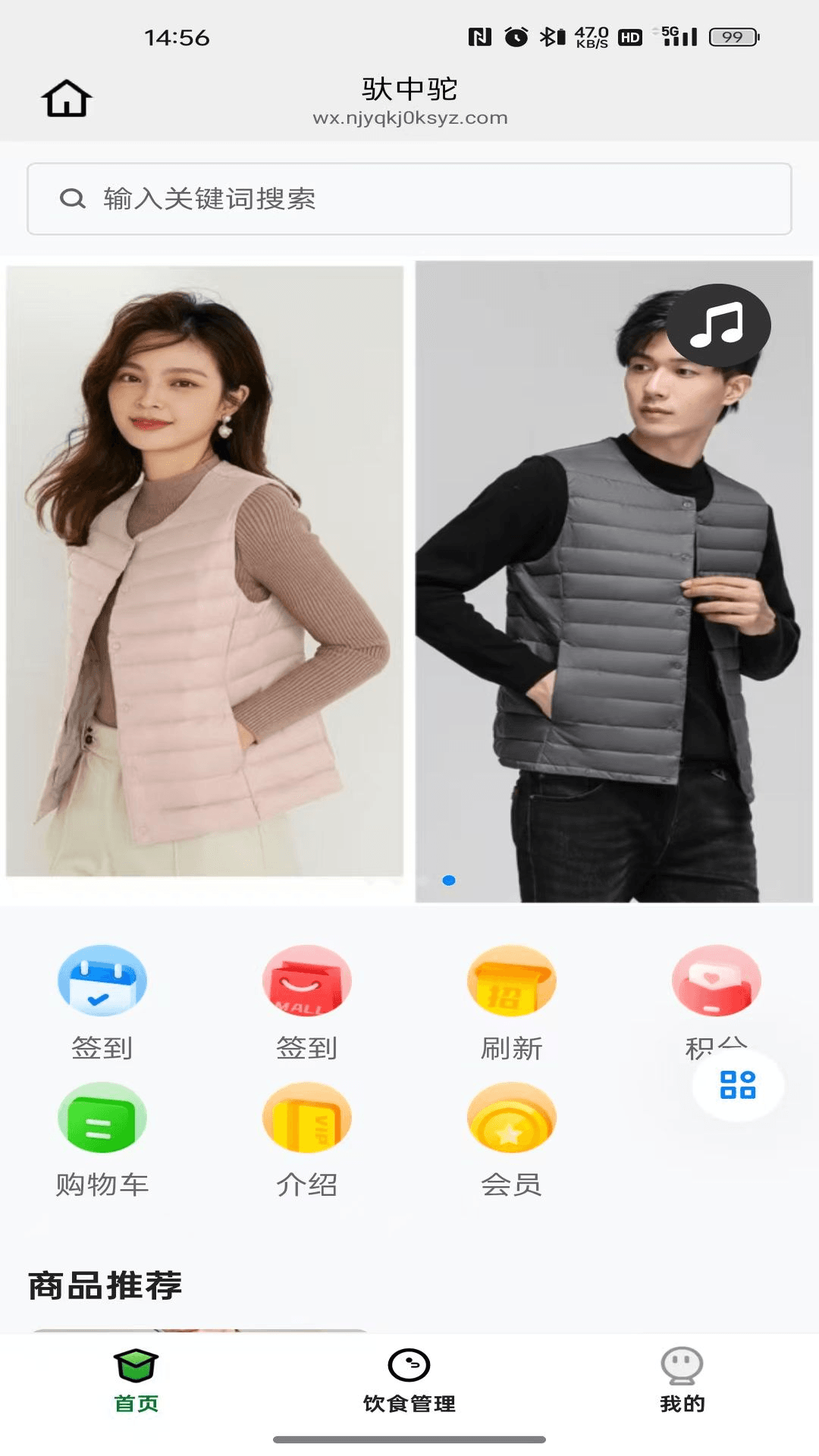819x1456 pixels.
Task: Tap the wx.njyqkj0ksyz.com site link
Action: pos(409,118)
